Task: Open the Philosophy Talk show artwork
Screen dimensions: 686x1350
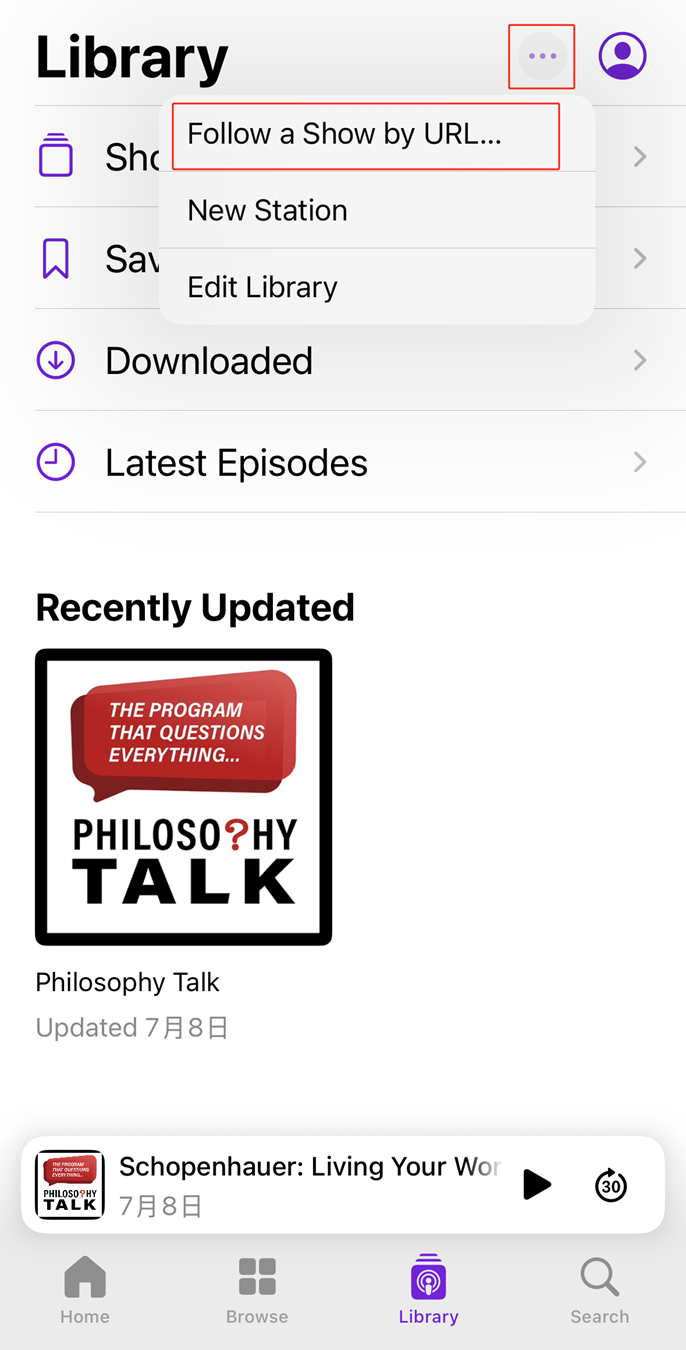Action: pos(183,797)
